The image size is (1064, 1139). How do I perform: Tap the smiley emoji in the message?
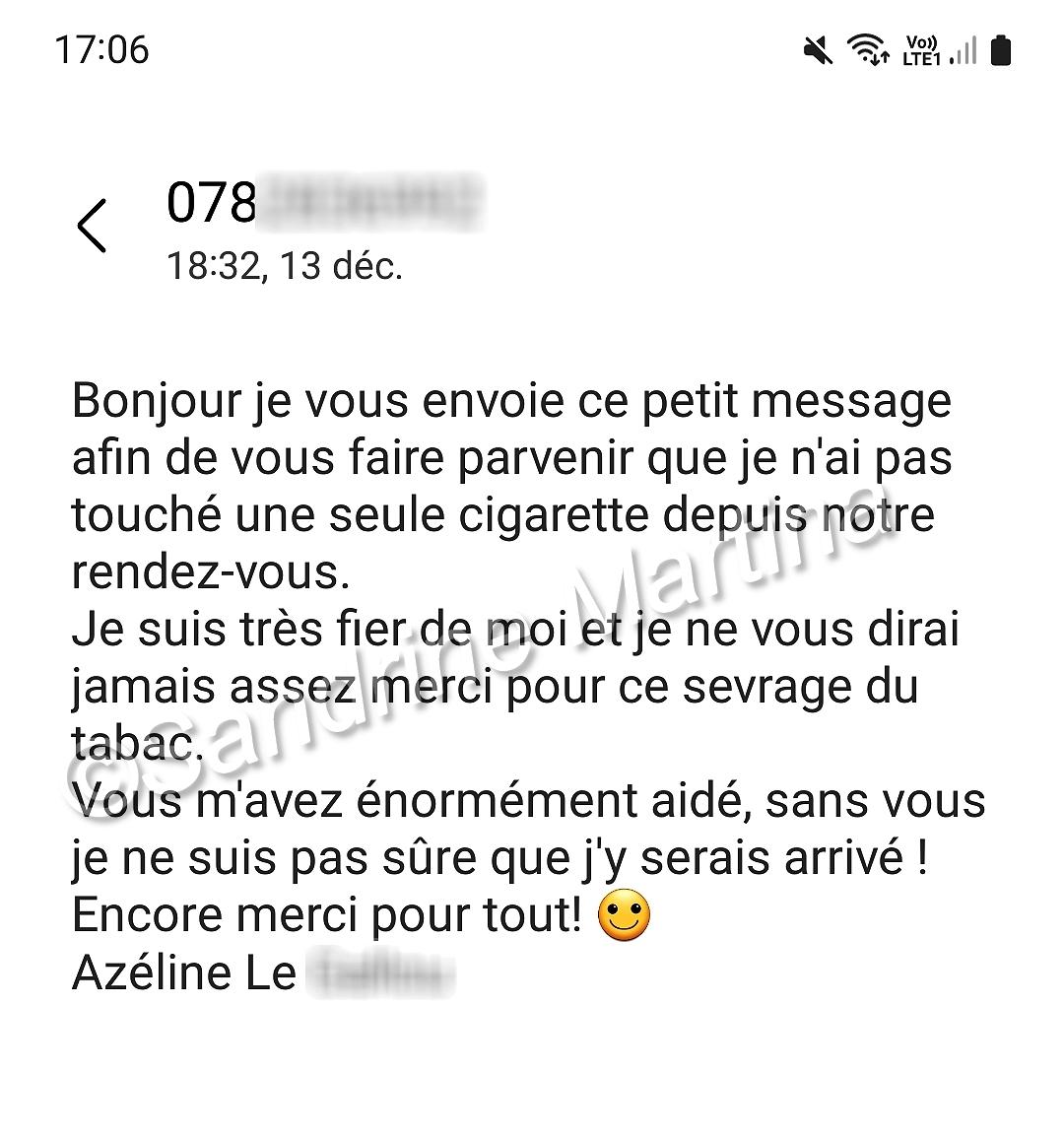625,916
